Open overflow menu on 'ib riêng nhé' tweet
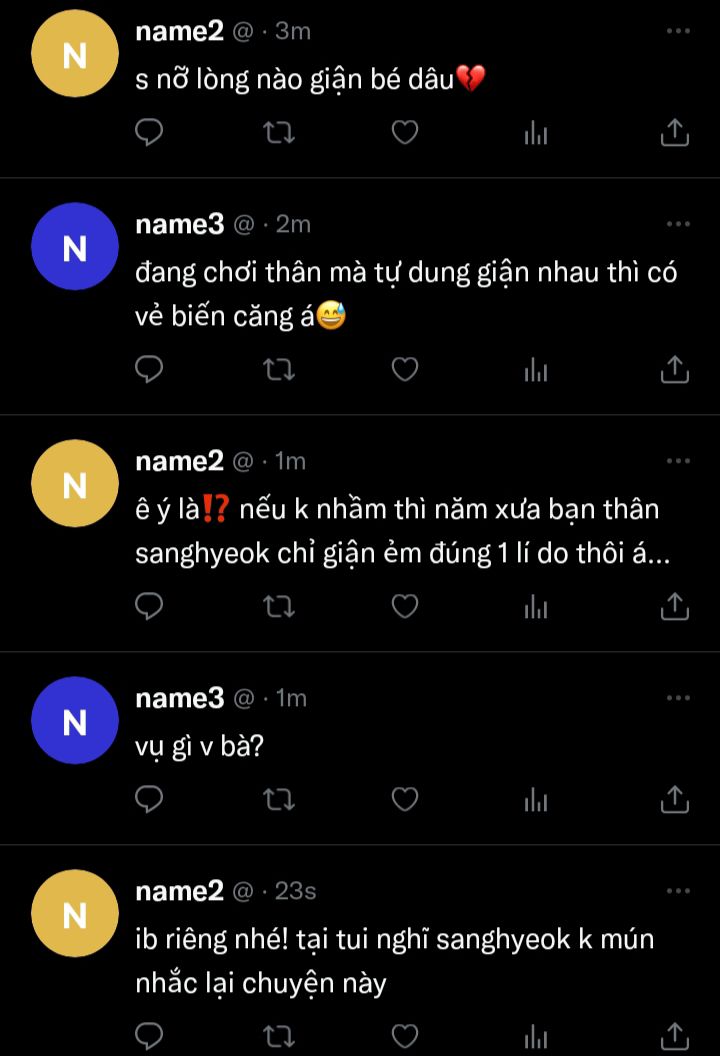Viewport: 720px width, 1056px height. 678,889
